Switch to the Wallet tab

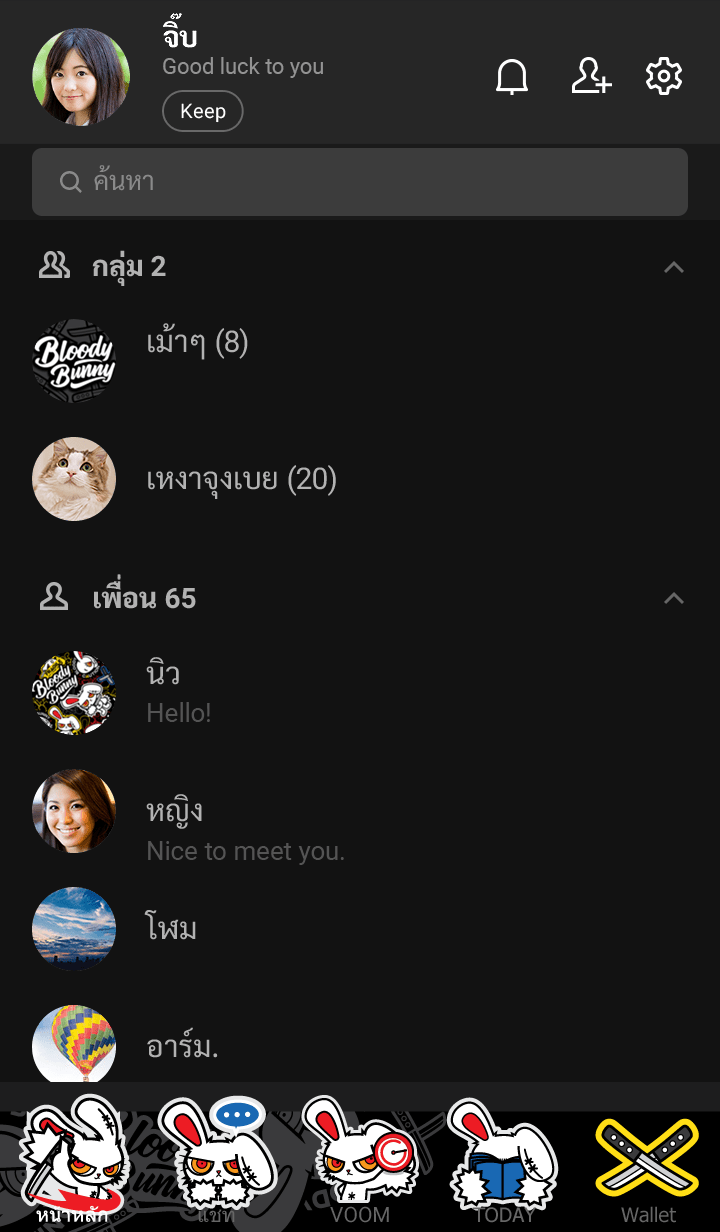648,1165
